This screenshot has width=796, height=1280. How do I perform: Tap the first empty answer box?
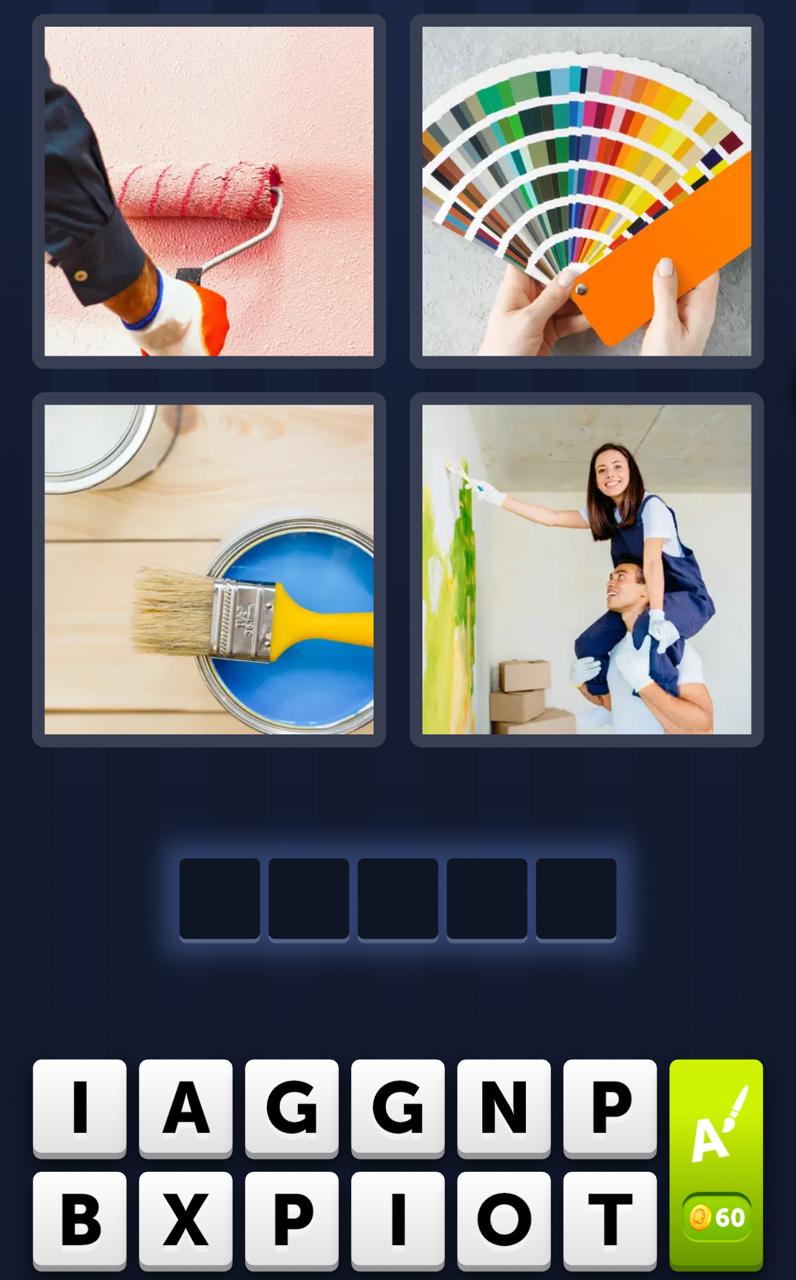[221, 898]
